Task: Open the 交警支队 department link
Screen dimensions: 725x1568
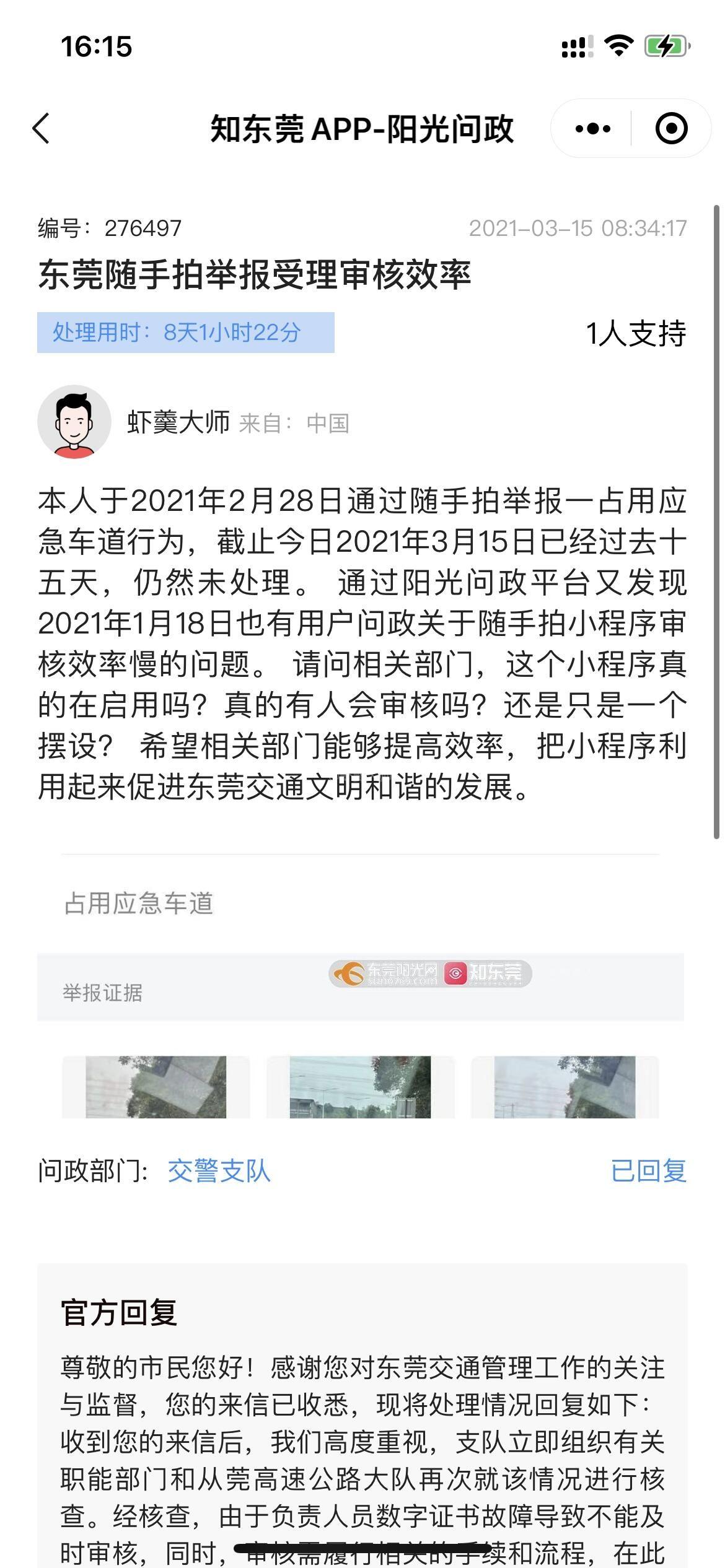Action: click(219, 1171)
